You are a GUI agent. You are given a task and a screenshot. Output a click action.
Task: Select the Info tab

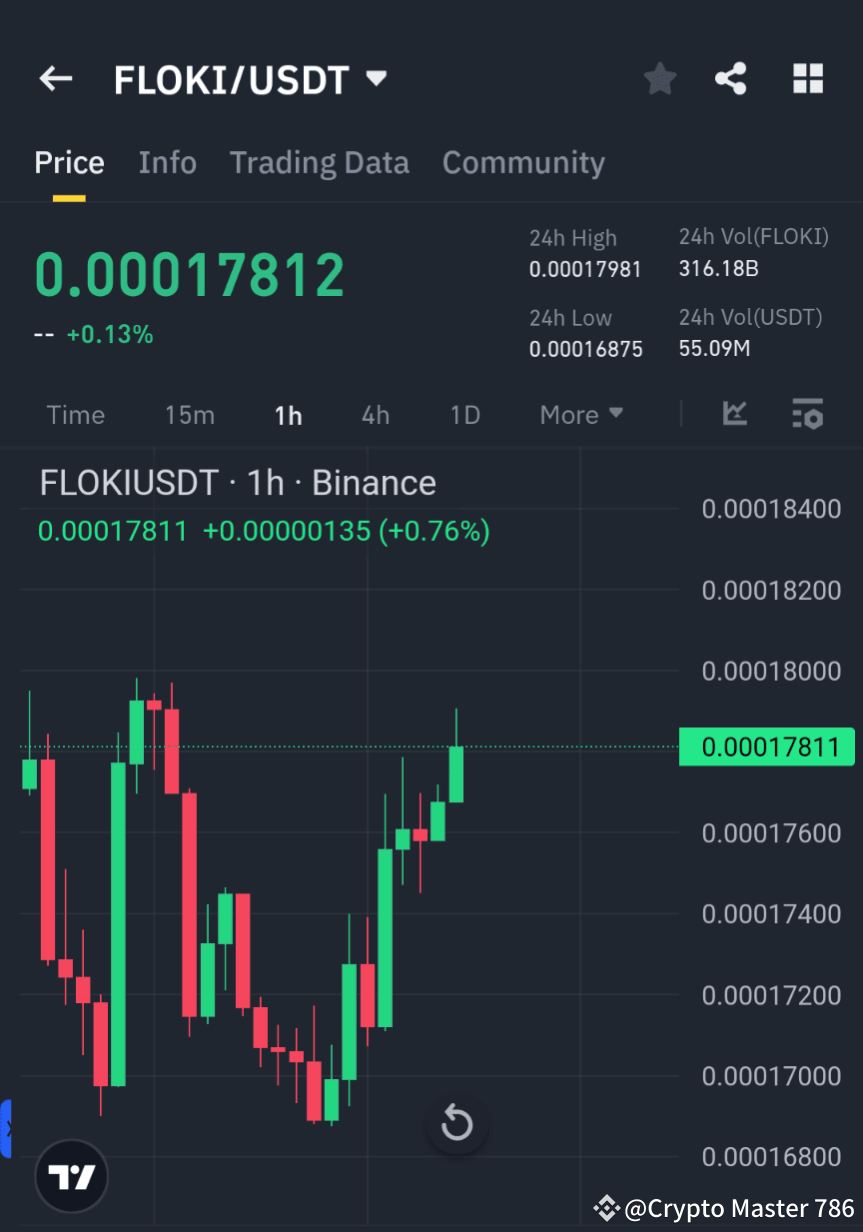point(167,162)
